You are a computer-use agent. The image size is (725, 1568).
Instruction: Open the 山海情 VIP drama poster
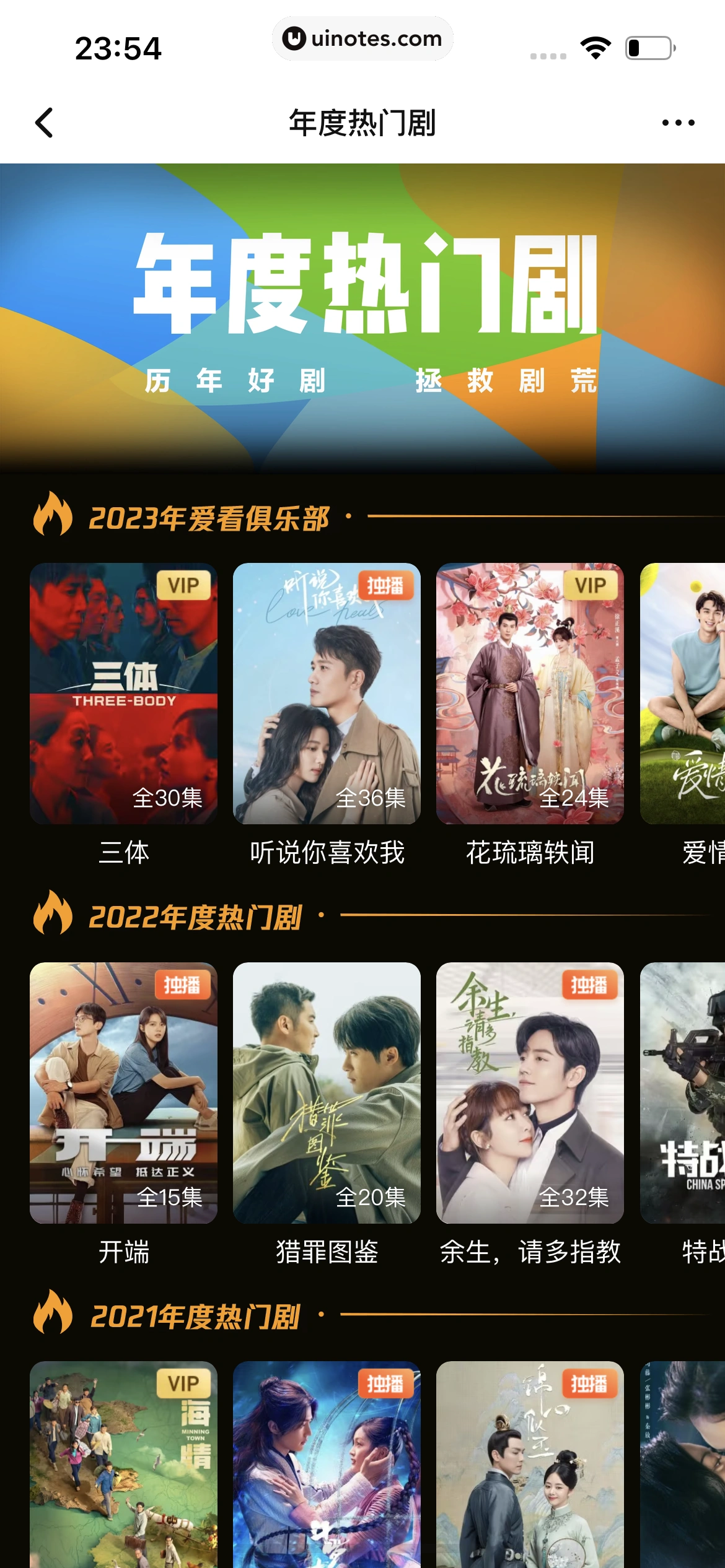click(x=123, y=1465)
